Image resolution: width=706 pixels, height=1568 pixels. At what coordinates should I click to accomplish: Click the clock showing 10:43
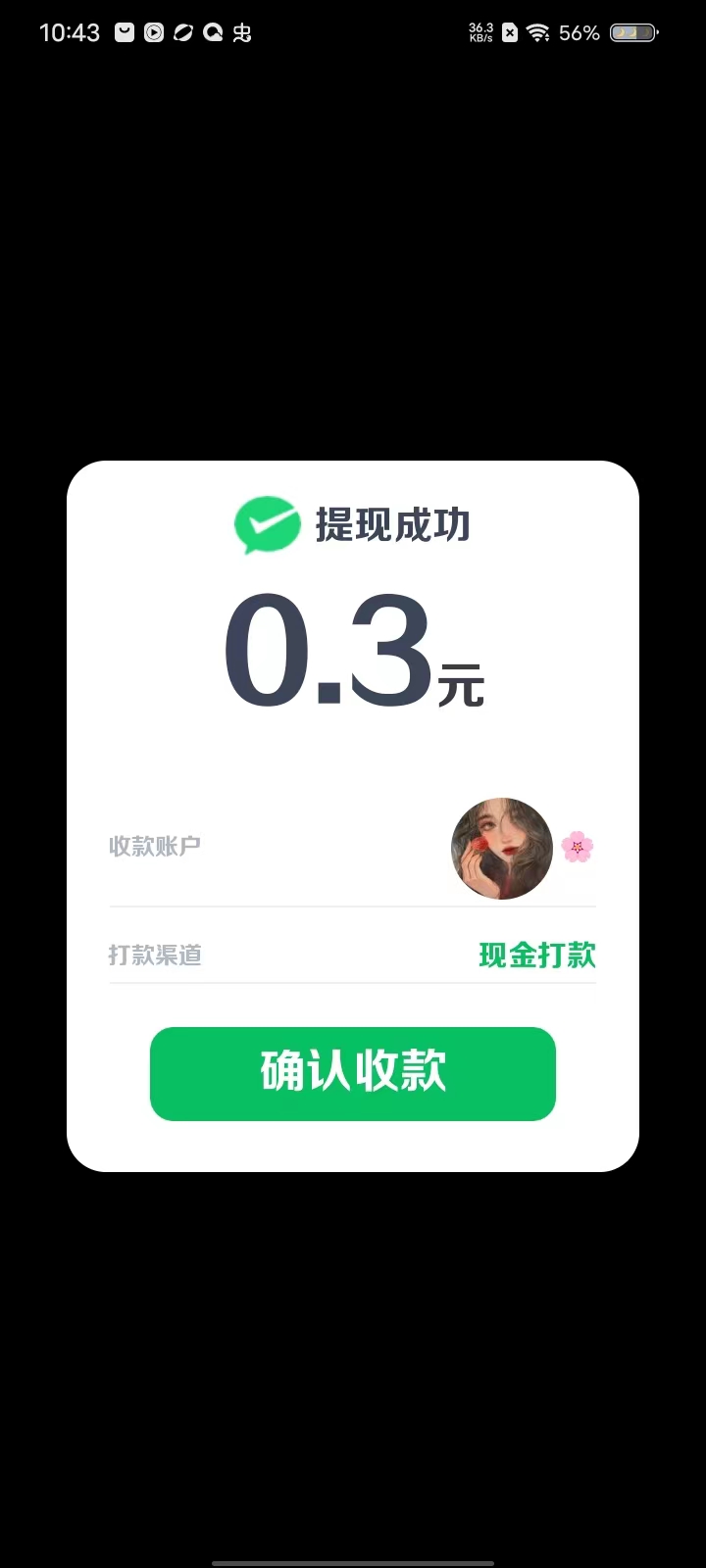click(x=70, y=31)
